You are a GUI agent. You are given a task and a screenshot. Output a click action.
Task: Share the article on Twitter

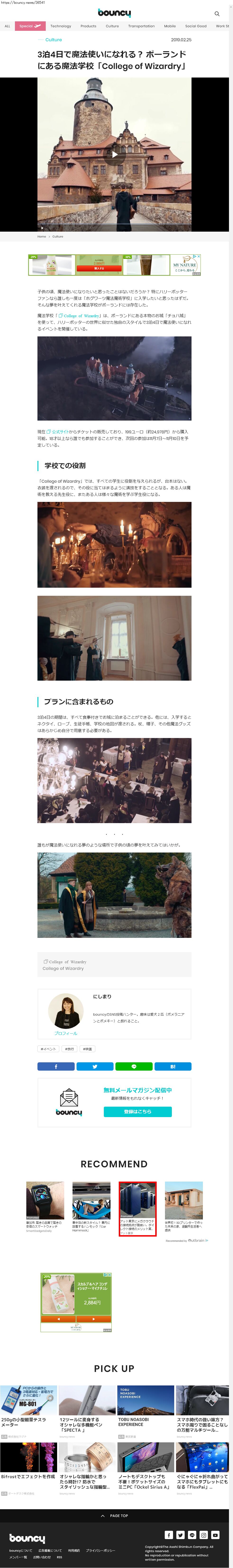95,1066
